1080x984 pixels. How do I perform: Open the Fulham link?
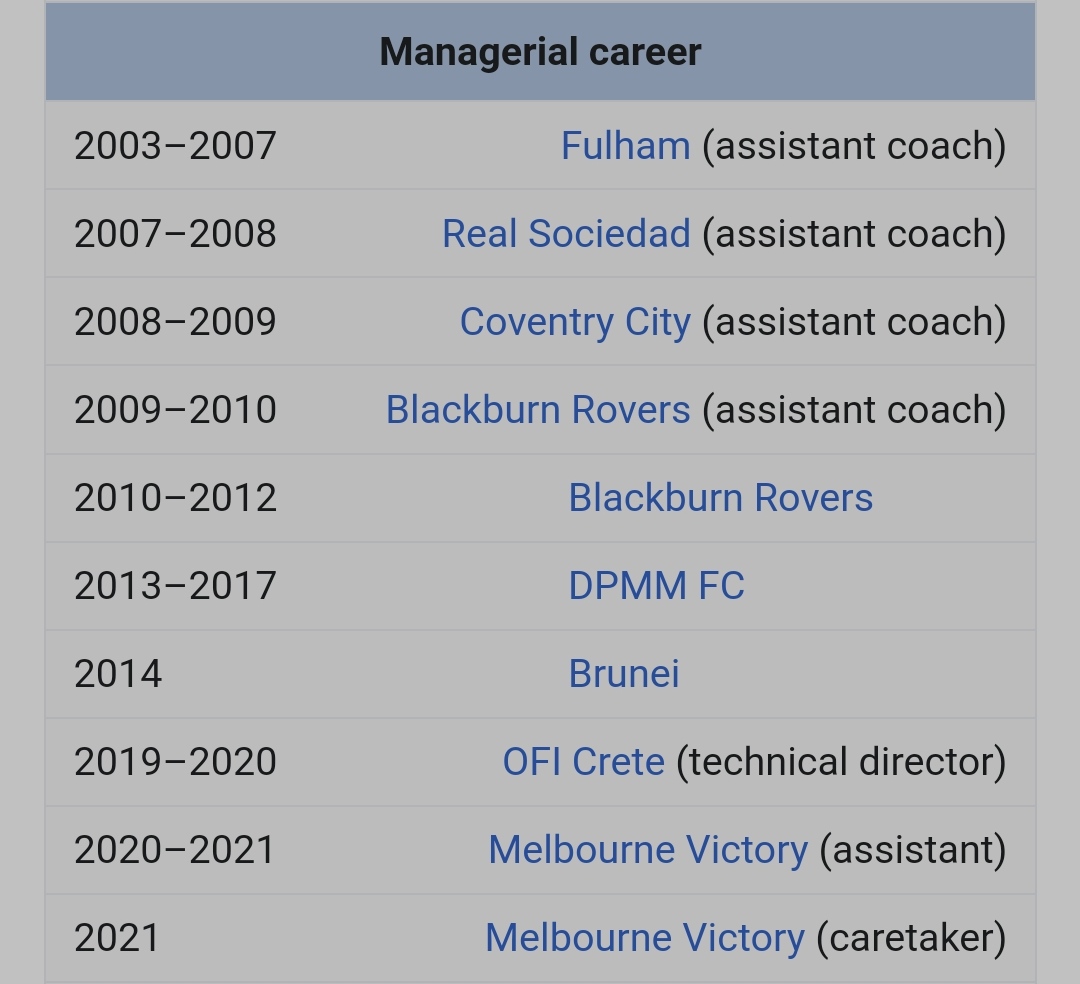[625, 146]
